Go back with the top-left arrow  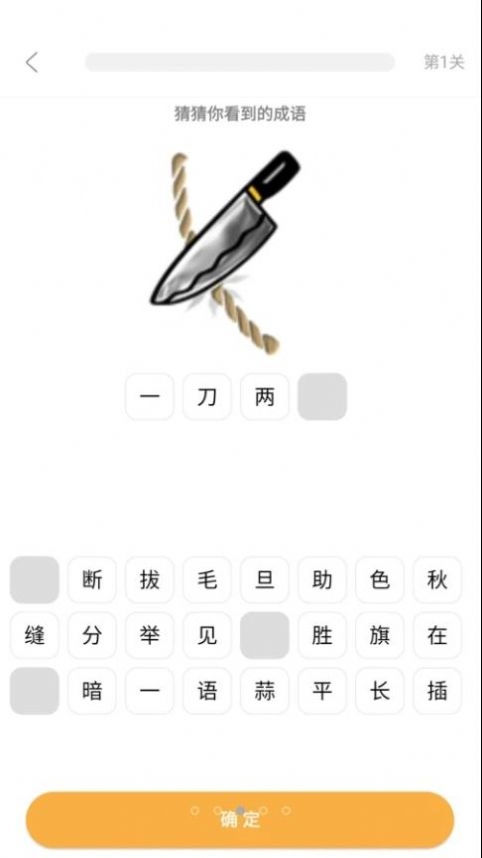point(32,62)
